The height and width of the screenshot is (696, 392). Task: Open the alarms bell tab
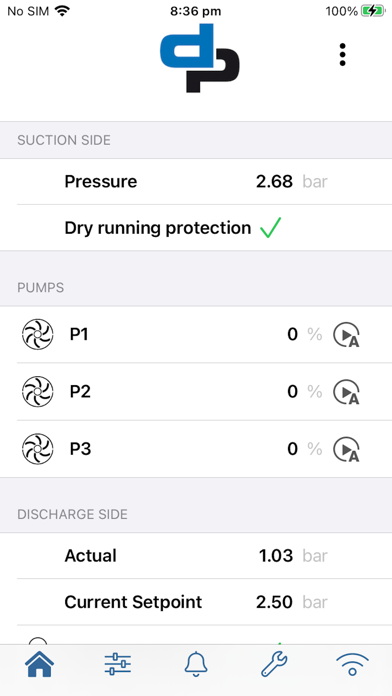(x=196, y=664)
